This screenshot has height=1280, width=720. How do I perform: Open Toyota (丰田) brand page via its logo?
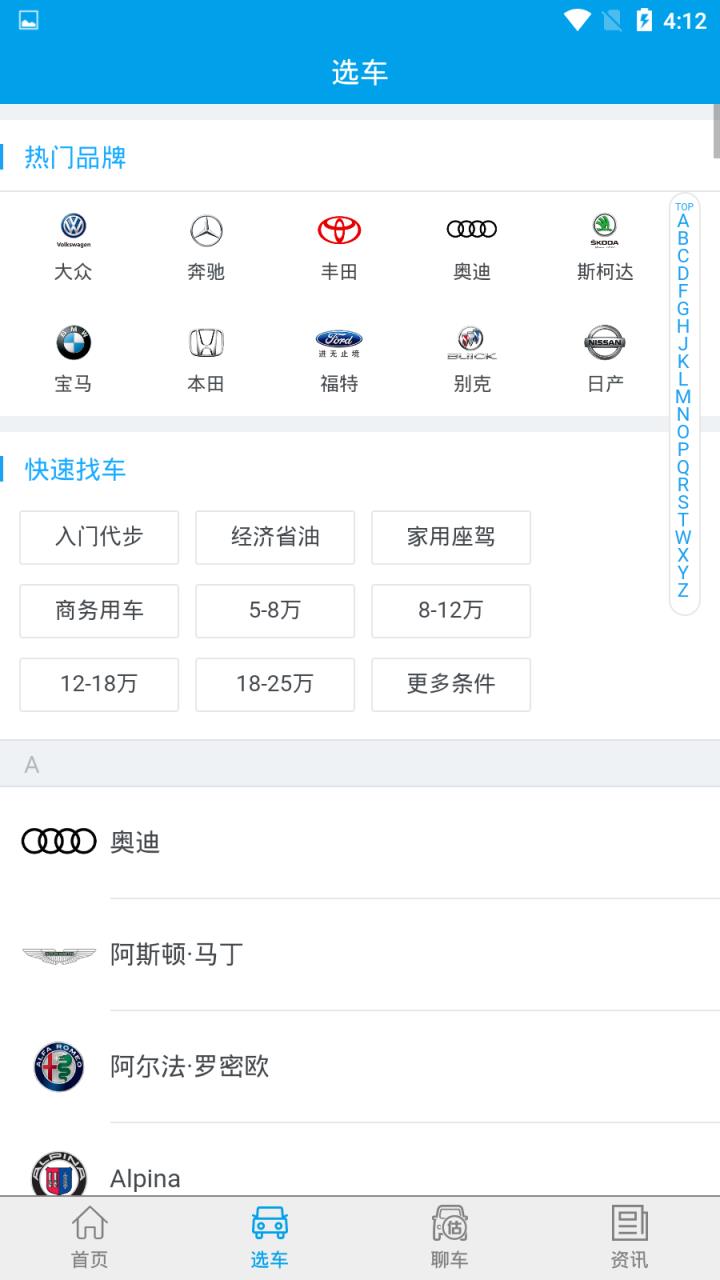(x=340, y=228)
